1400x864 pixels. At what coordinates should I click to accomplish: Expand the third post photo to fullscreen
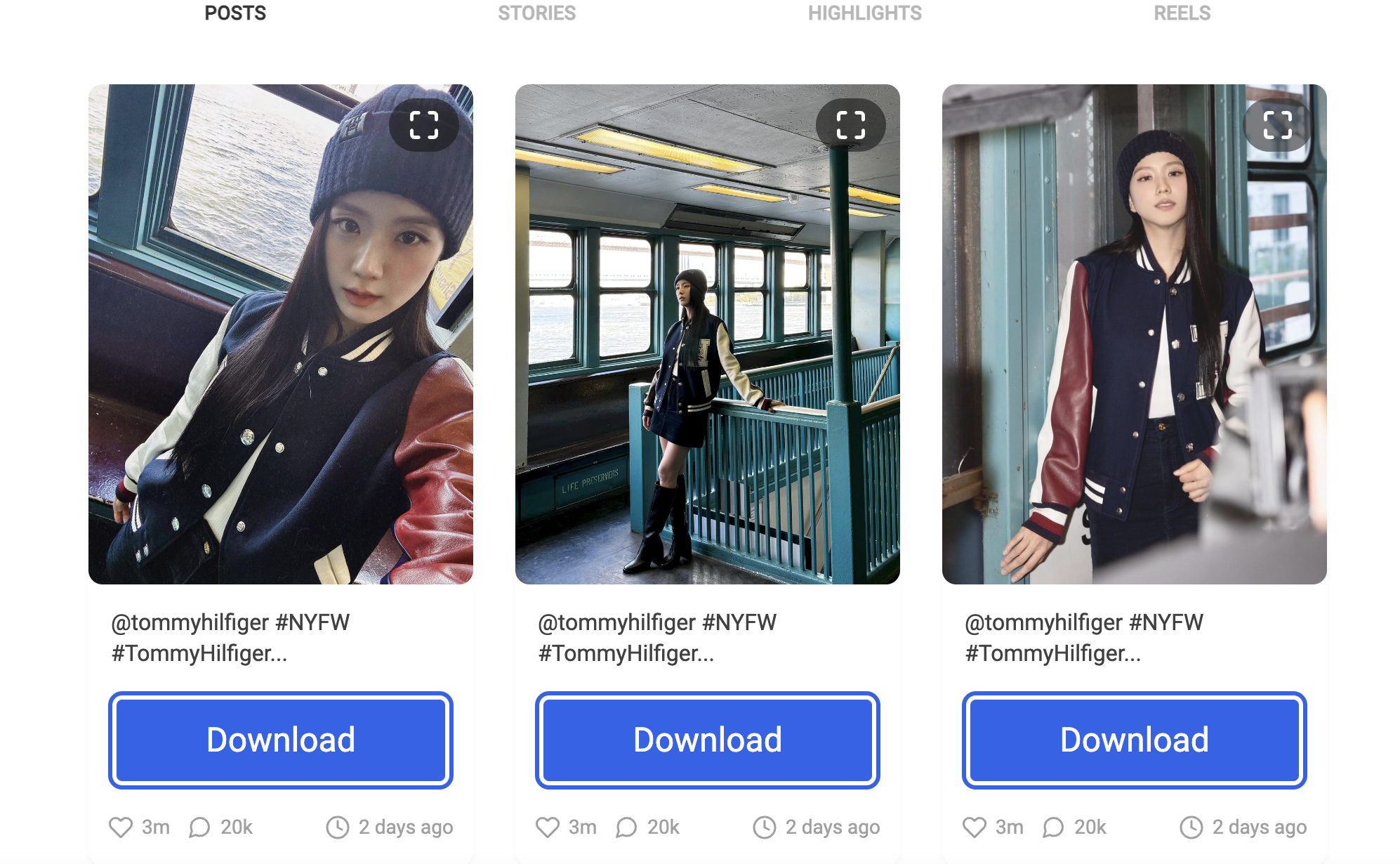pos(1277,126)
